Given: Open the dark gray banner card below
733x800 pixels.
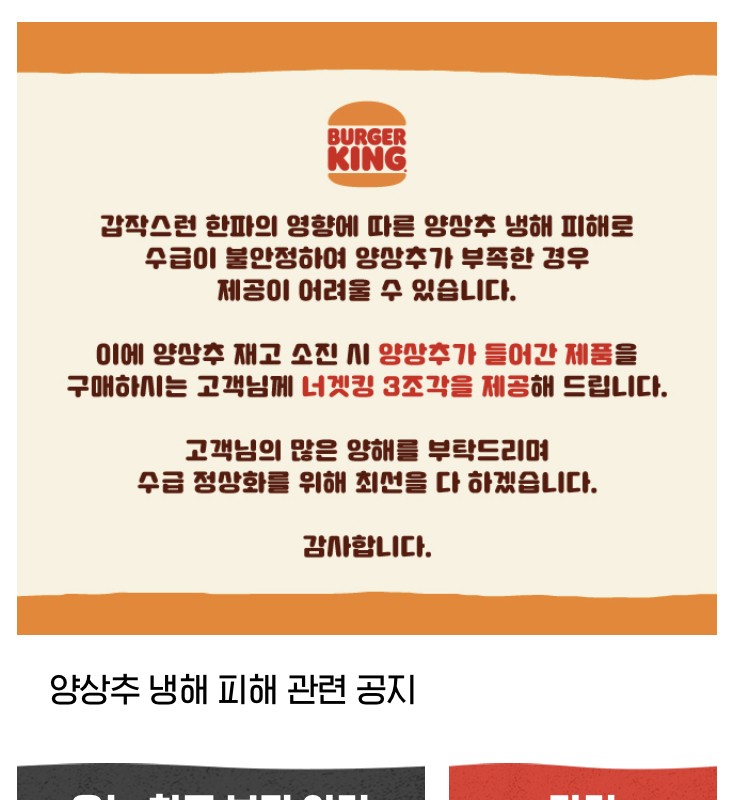Looking at the screenshot, I should coord(220,783).
